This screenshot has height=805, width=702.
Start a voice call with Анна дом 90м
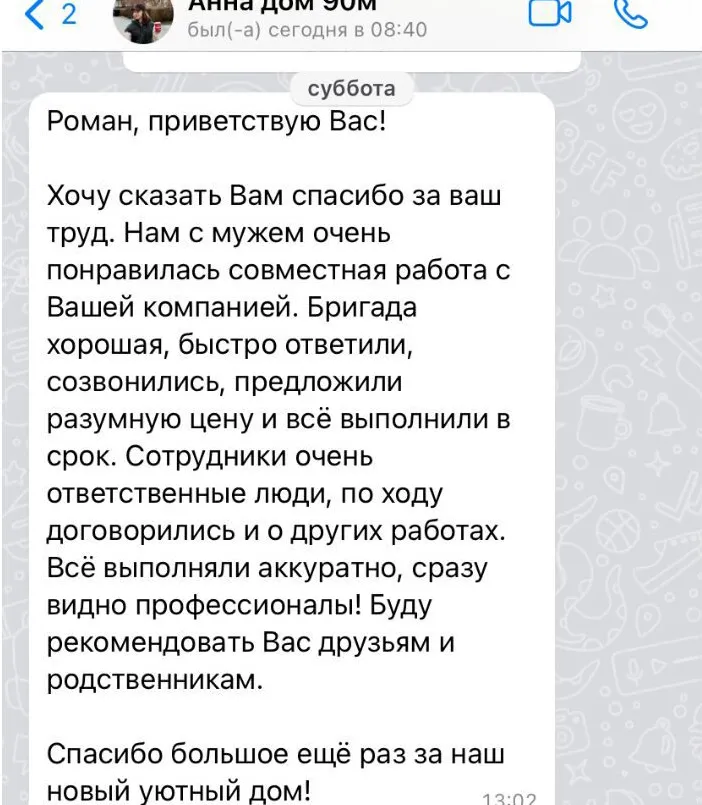click(631, 13)
